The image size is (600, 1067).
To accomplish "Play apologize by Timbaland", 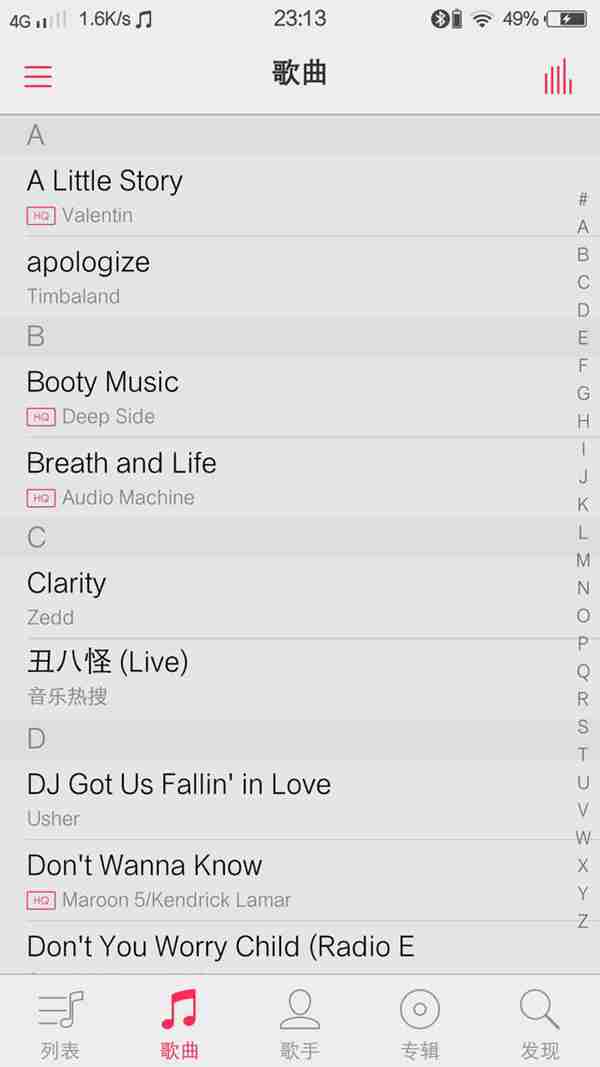I will (280, 276).
